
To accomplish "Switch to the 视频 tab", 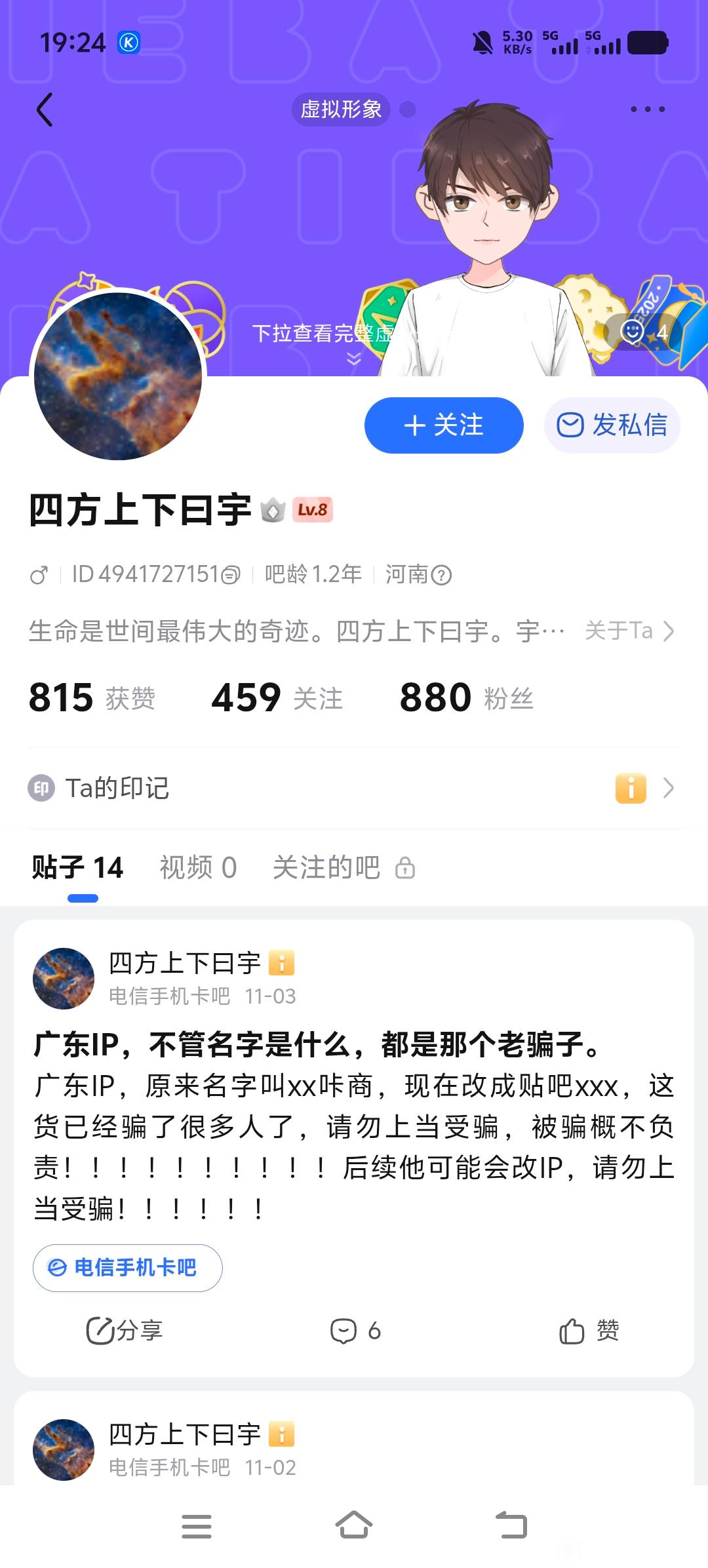I will click(x=198, y=867).
